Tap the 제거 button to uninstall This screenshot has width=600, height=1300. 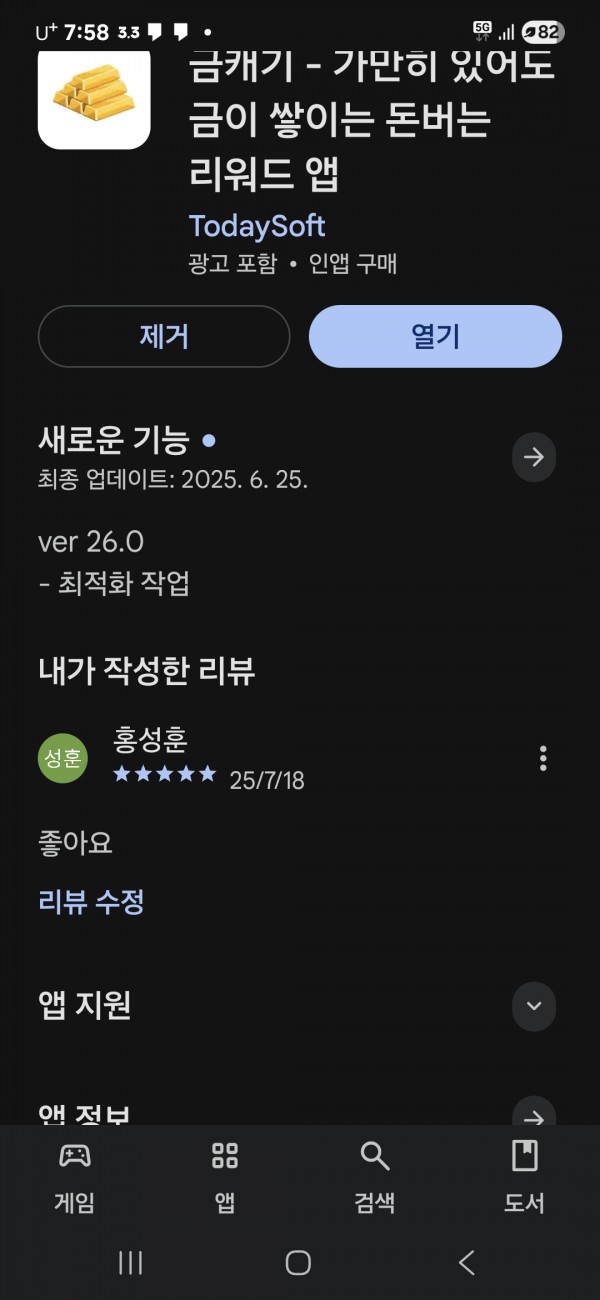[164, 336]
